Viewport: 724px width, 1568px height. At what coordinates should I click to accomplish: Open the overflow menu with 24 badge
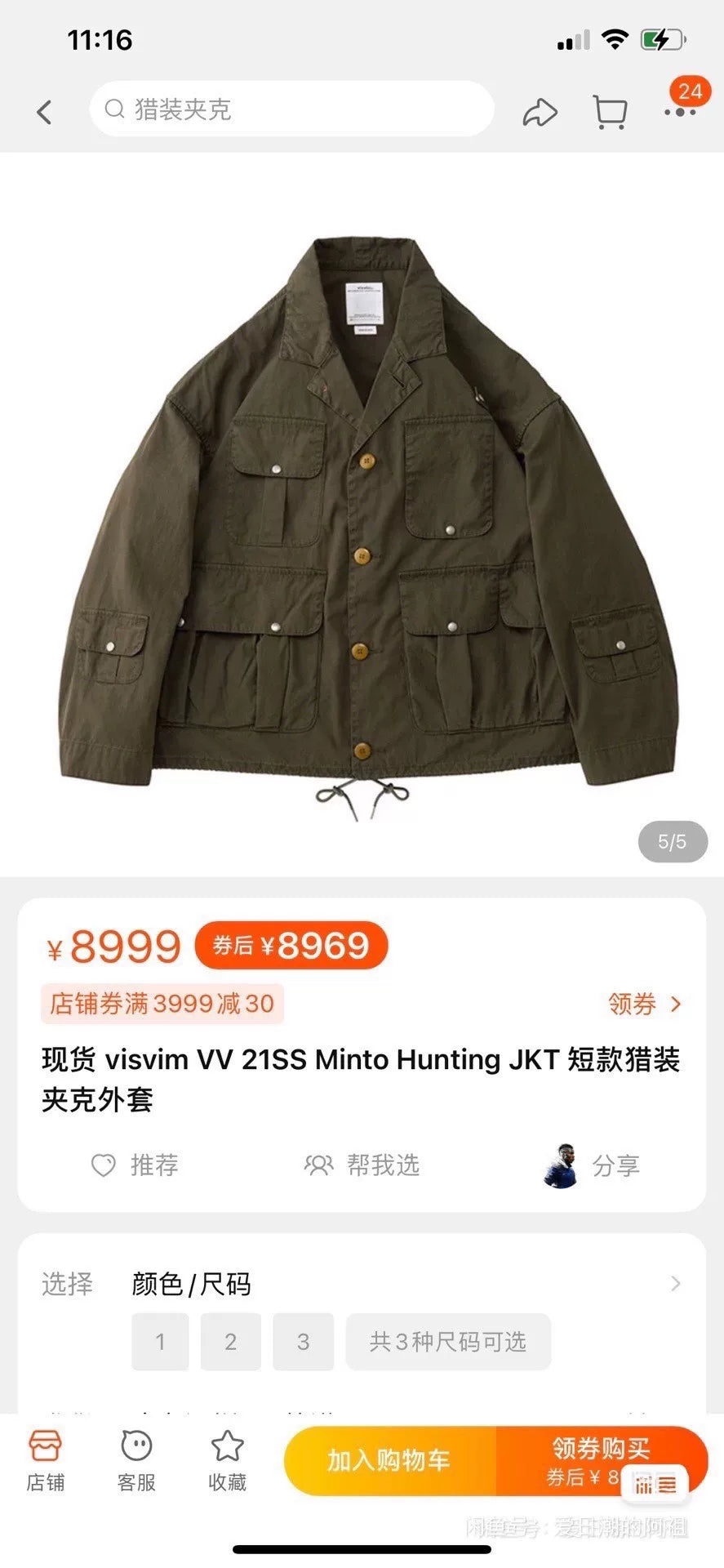680,111
